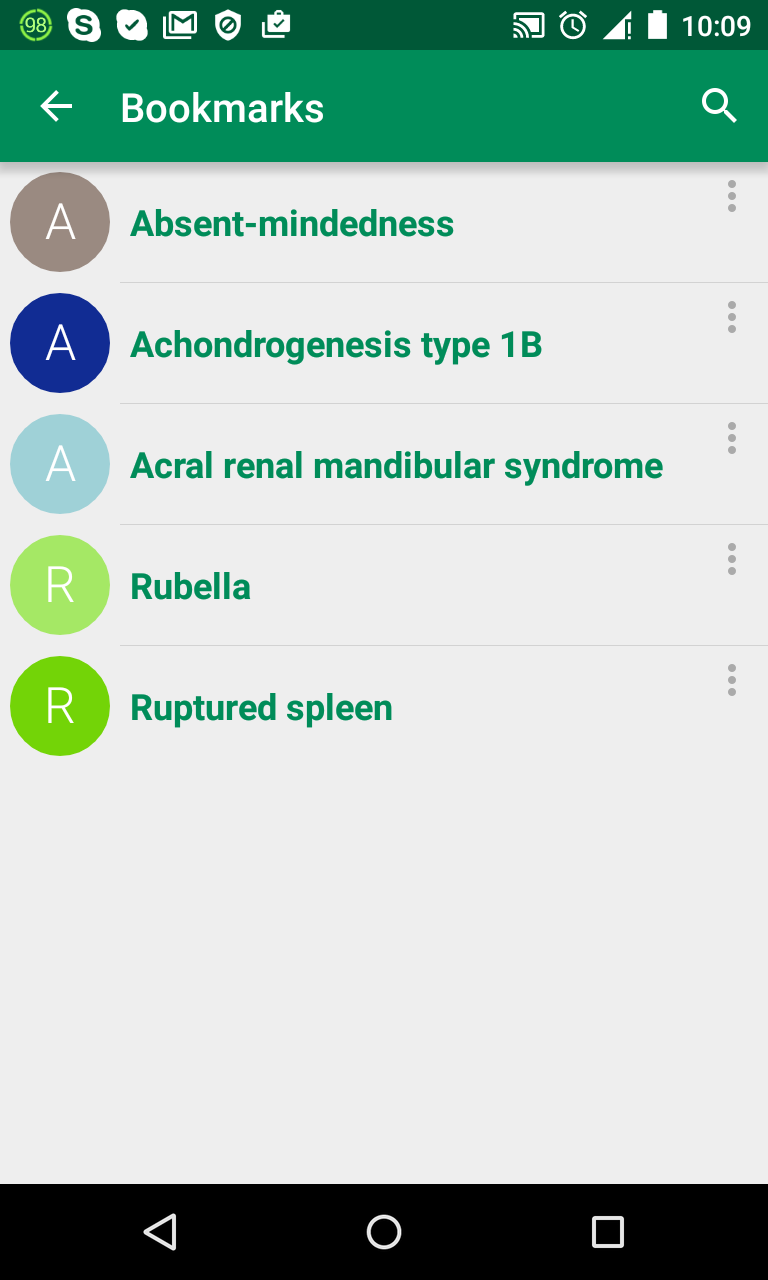Open overflow menu for Acral renal mandibular syndrome
Image resolution: width=768 pixels, height=1280 pixels.
(732, 438)
